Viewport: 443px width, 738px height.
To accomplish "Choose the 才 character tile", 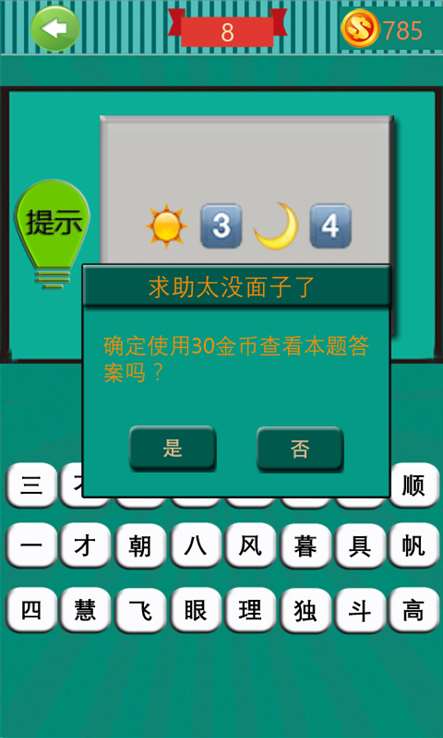I will coord(86,546).
